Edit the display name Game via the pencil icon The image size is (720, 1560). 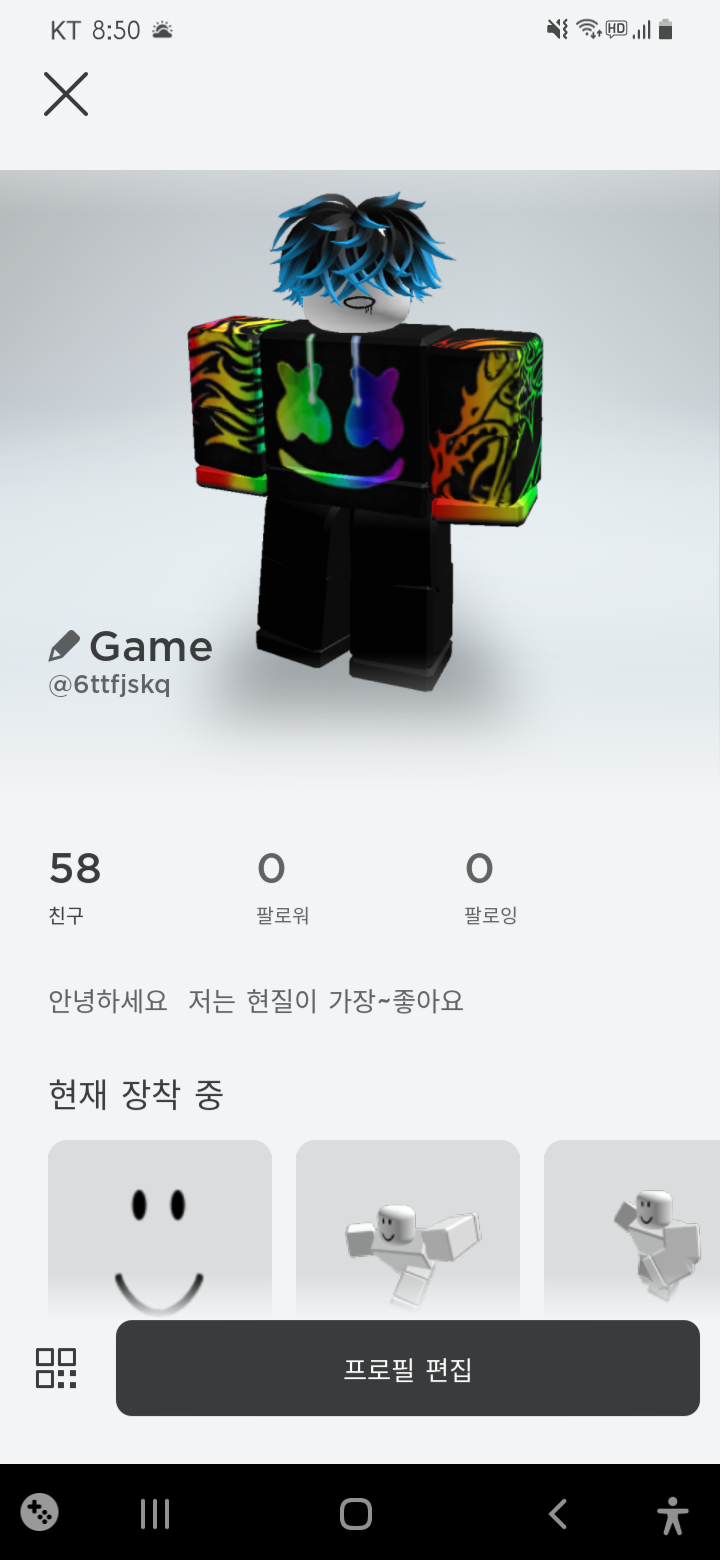click(64, 646)
